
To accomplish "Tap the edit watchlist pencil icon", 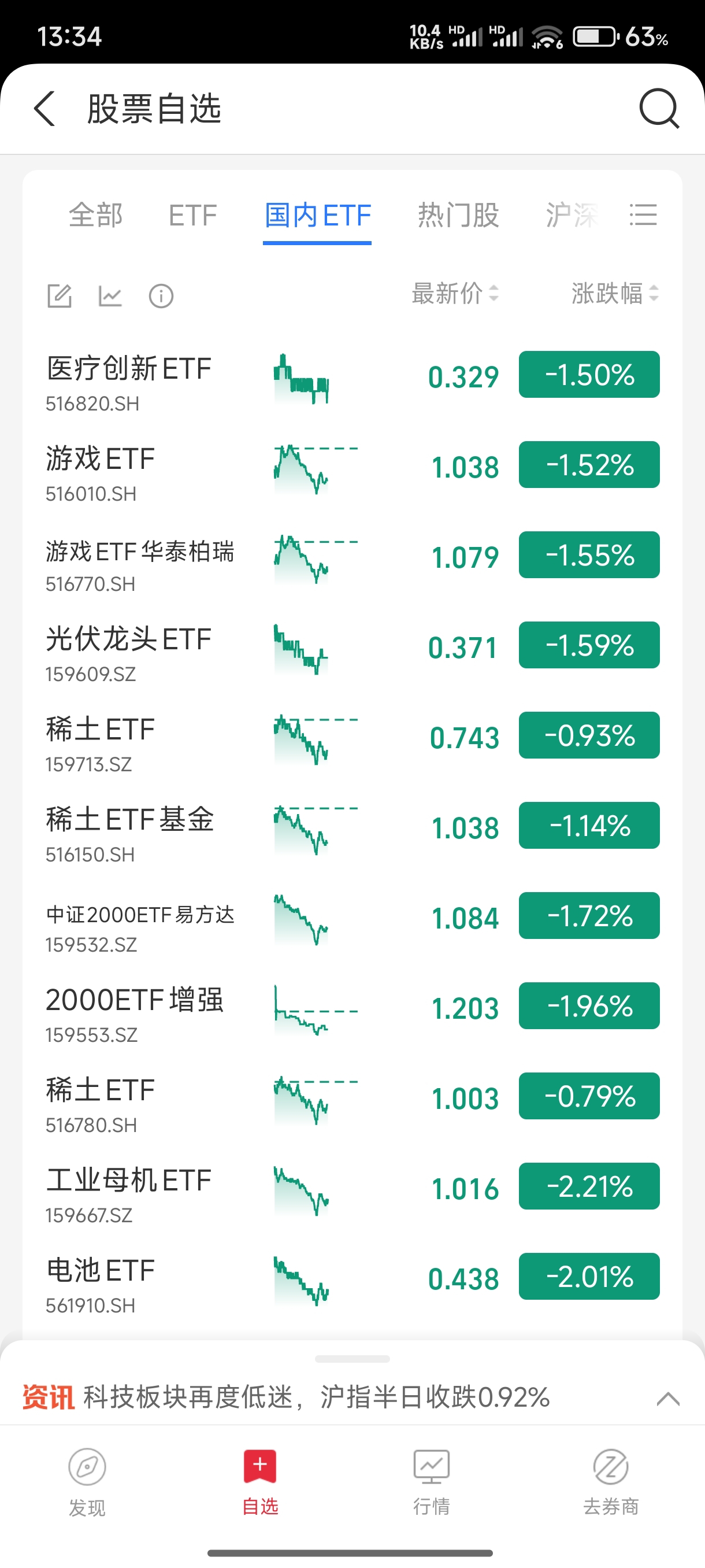I will click(x=60, y=296).
